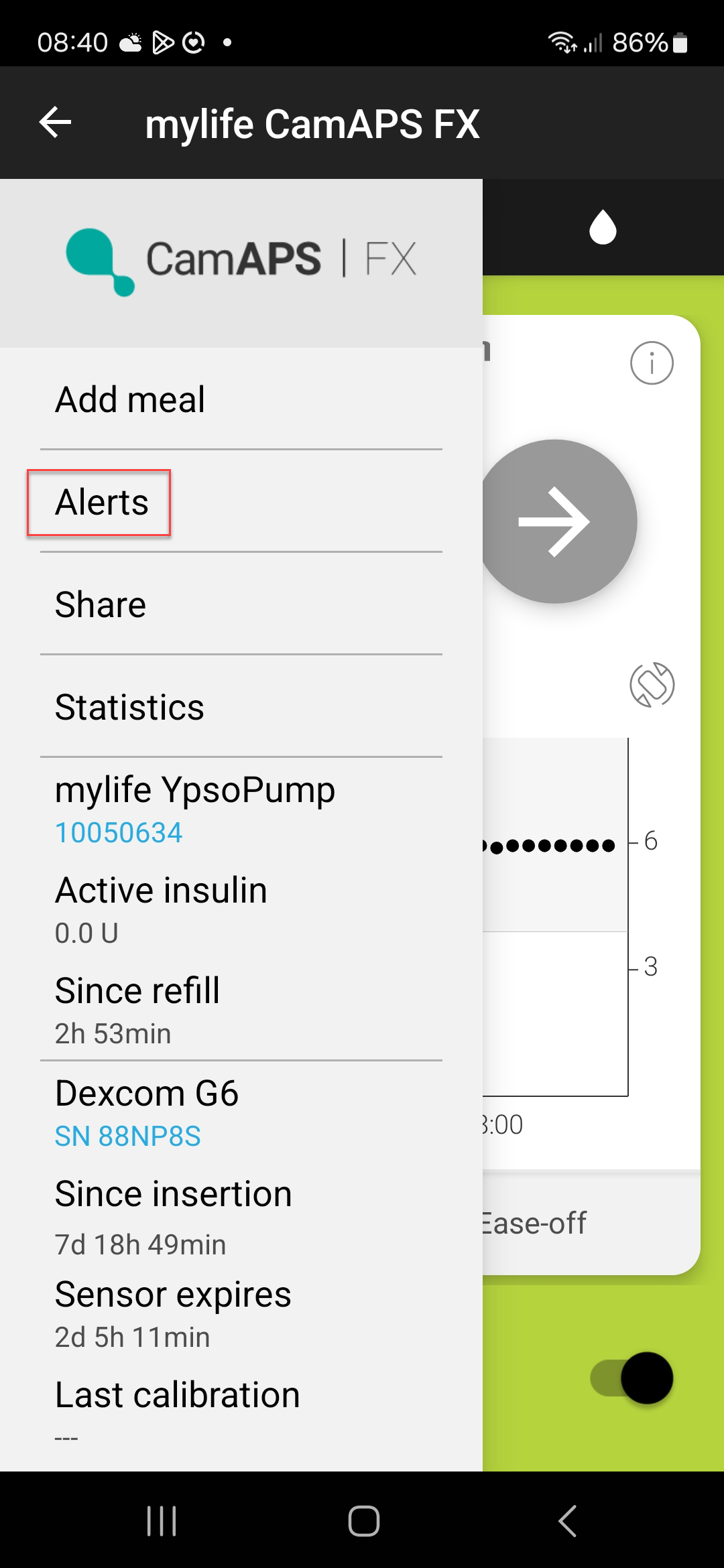The height and width of the screenshot is (1568, 724).
Task: Tap the gray arrow circle button
Action: click(558, 521)
